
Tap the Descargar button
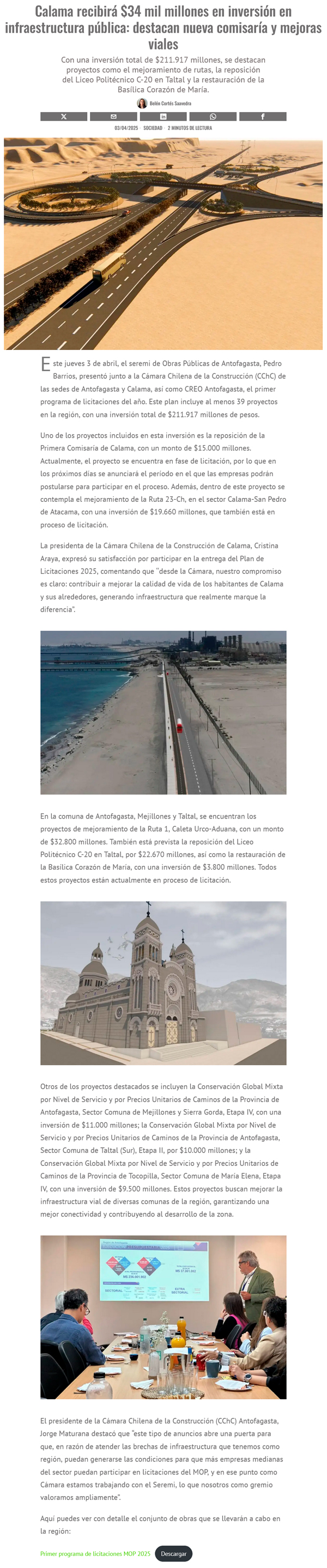[173, 1553]
